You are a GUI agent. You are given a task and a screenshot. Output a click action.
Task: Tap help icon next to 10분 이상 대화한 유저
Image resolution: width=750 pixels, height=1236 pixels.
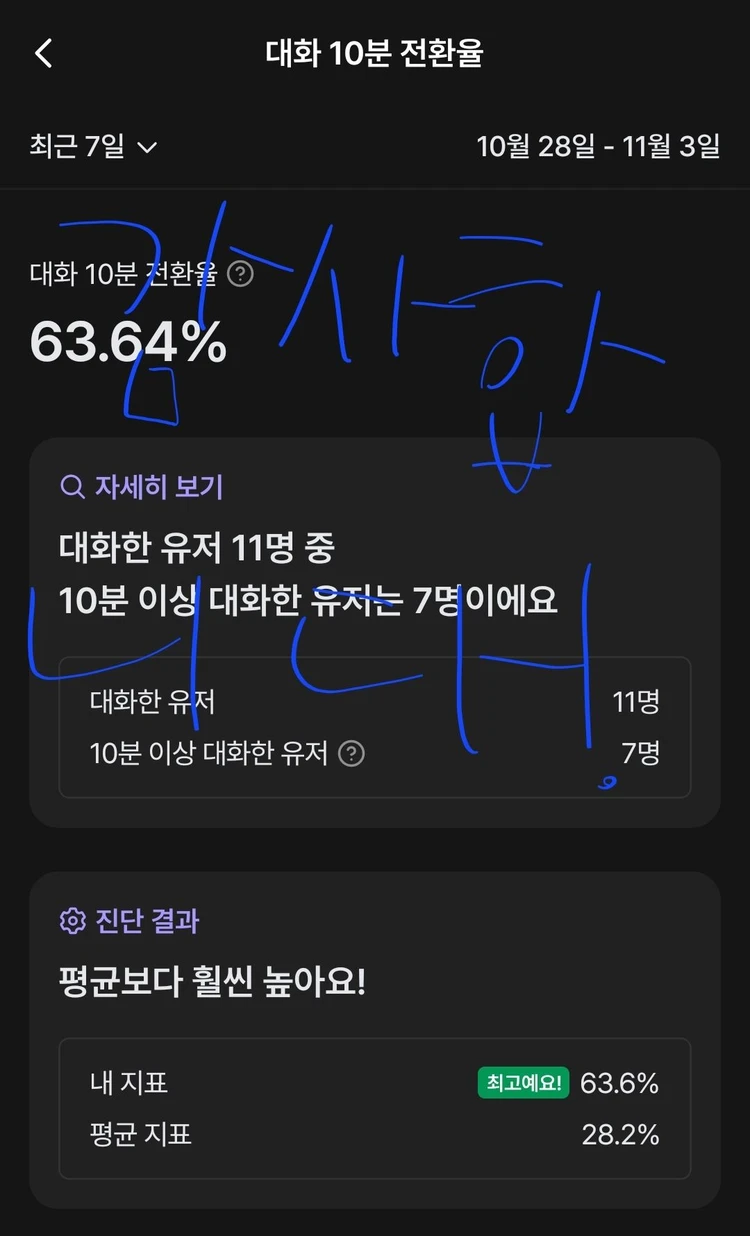coord(351,753)
